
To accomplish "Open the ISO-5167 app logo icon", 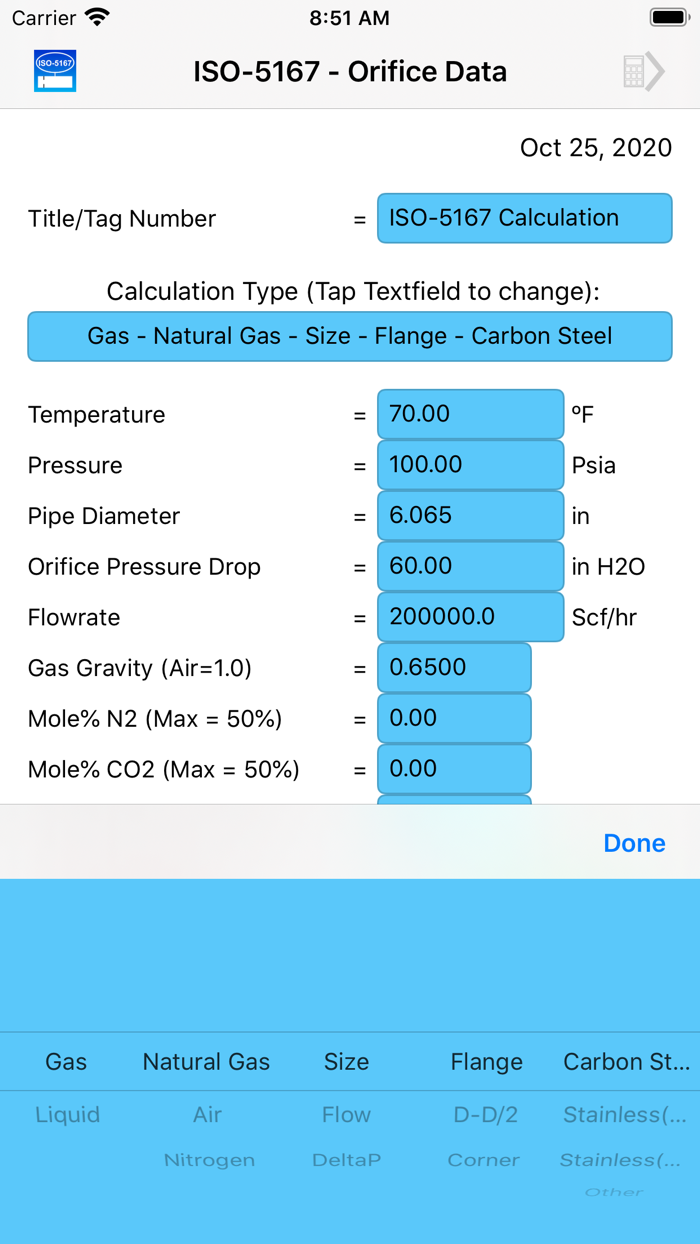I will (x=55, y=71).
